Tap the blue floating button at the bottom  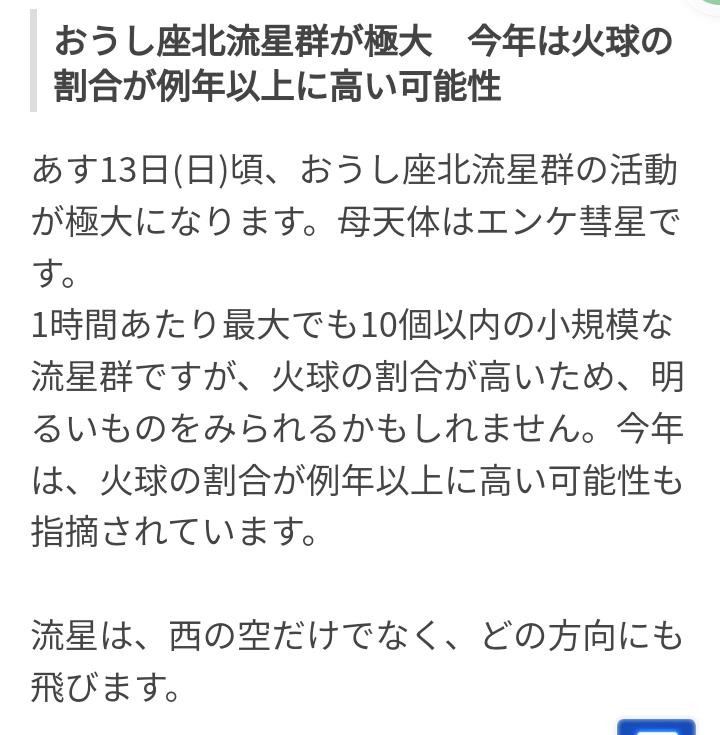(x=656, y=727)
